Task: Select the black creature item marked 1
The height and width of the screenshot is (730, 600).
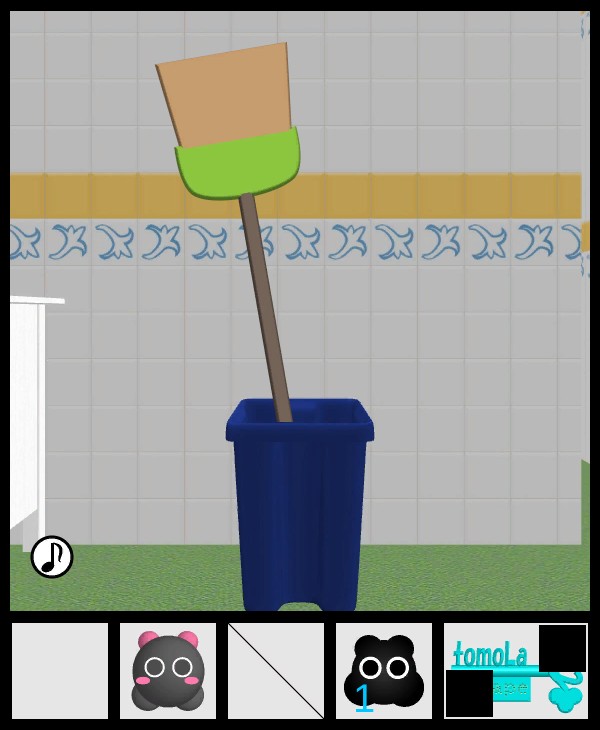Action: click(x=384, y=671)
